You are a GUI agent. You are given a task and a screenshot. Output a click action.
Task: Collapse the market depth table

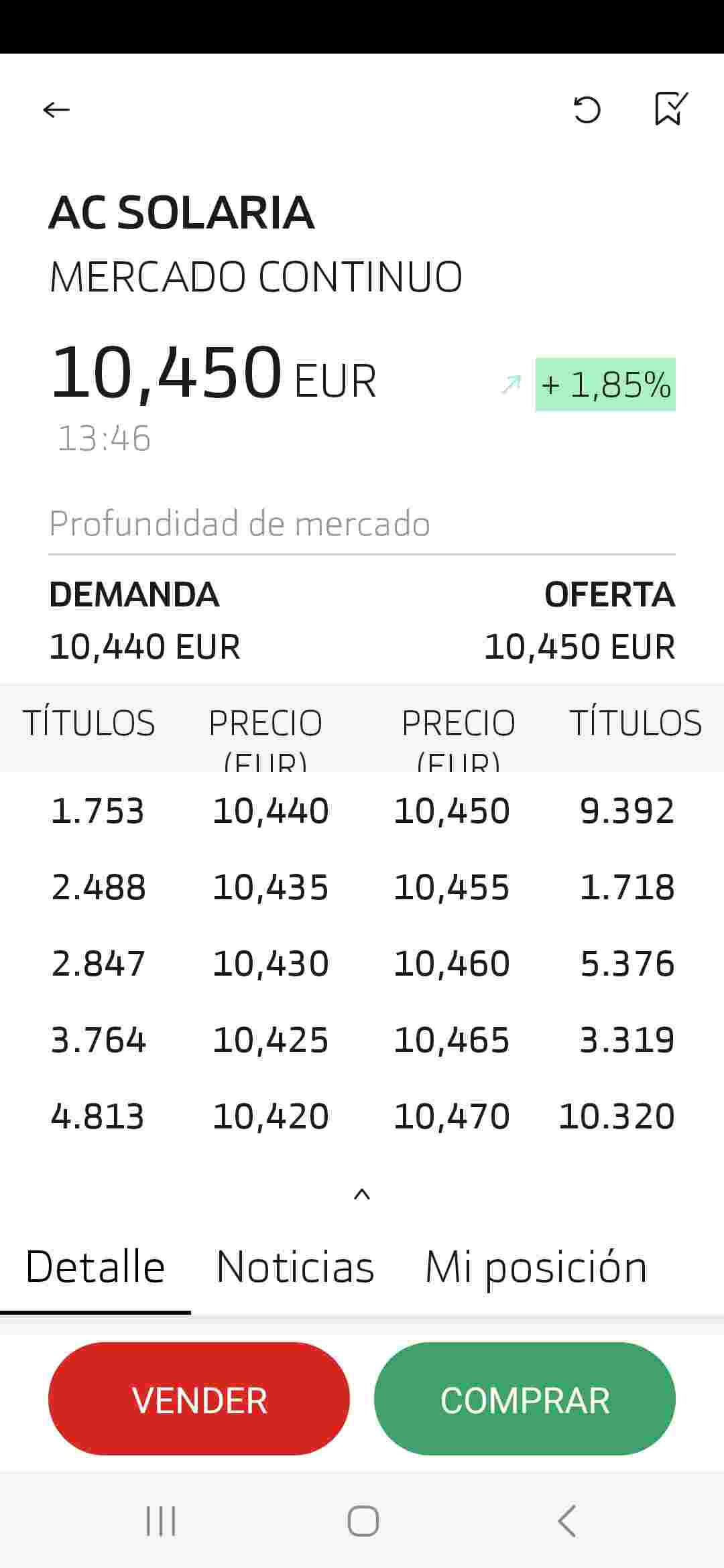point(362,1194)
